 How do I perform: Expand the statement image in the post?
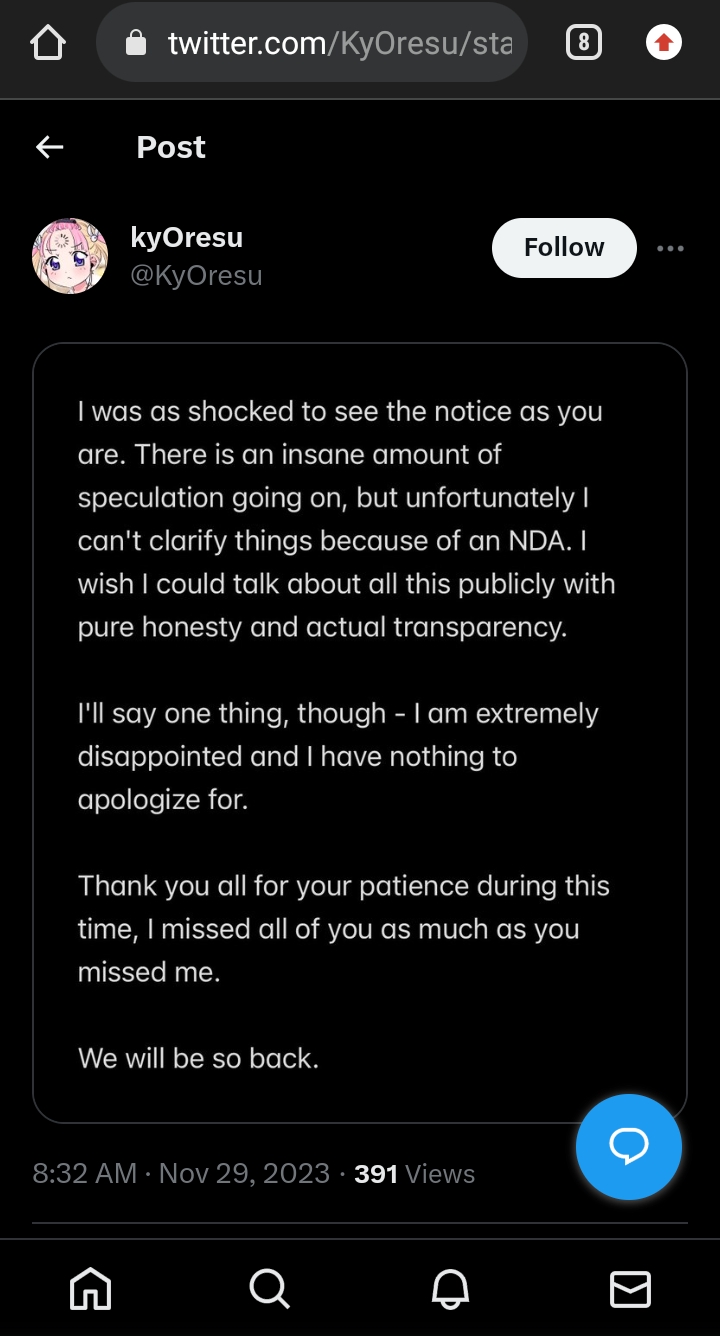tap(359, 732)
